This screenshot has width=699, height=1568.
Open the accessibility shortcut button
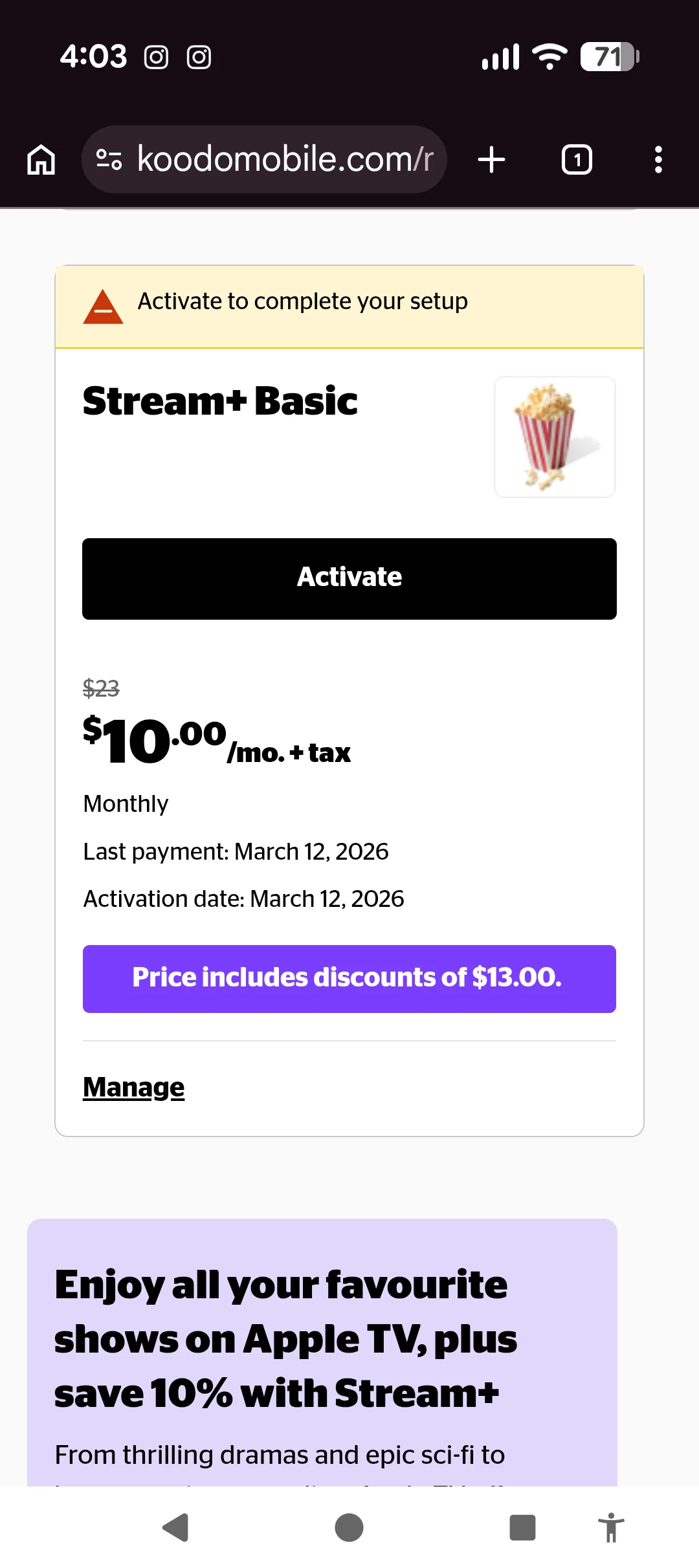(x=610, y=1528)
